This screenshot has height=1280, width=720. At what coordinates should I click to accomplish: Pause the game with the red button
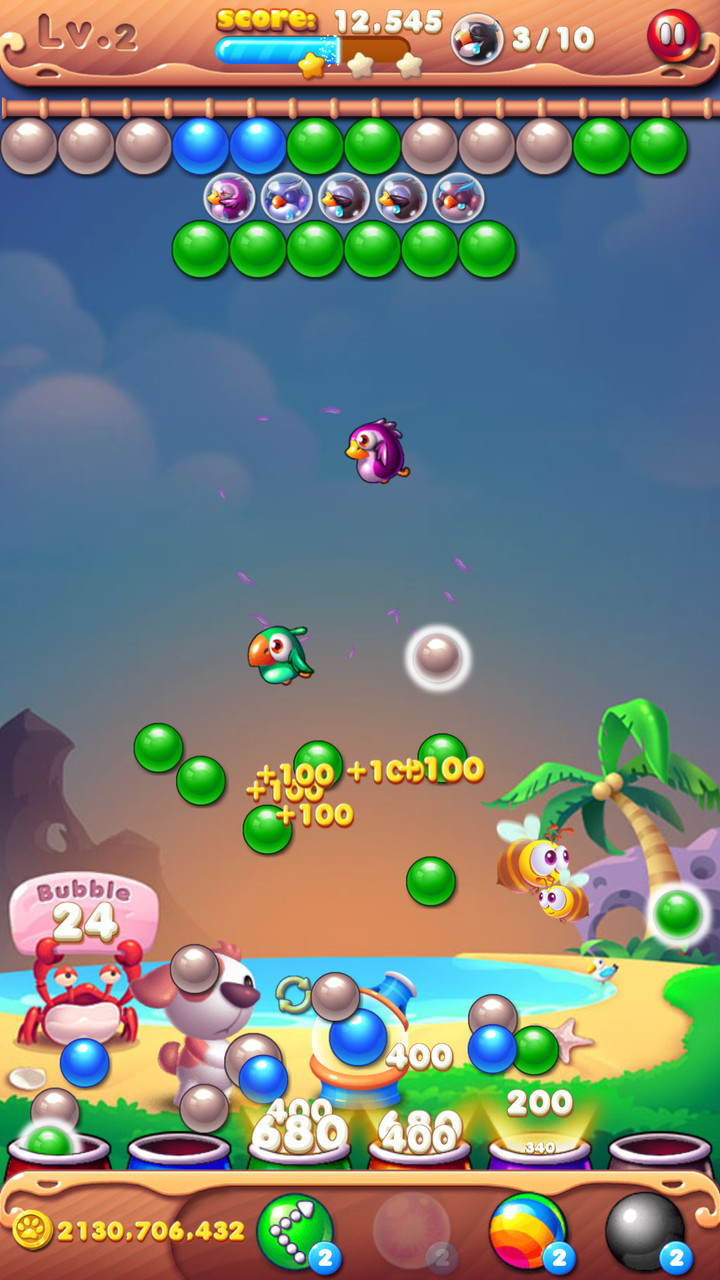pos(673,36)
